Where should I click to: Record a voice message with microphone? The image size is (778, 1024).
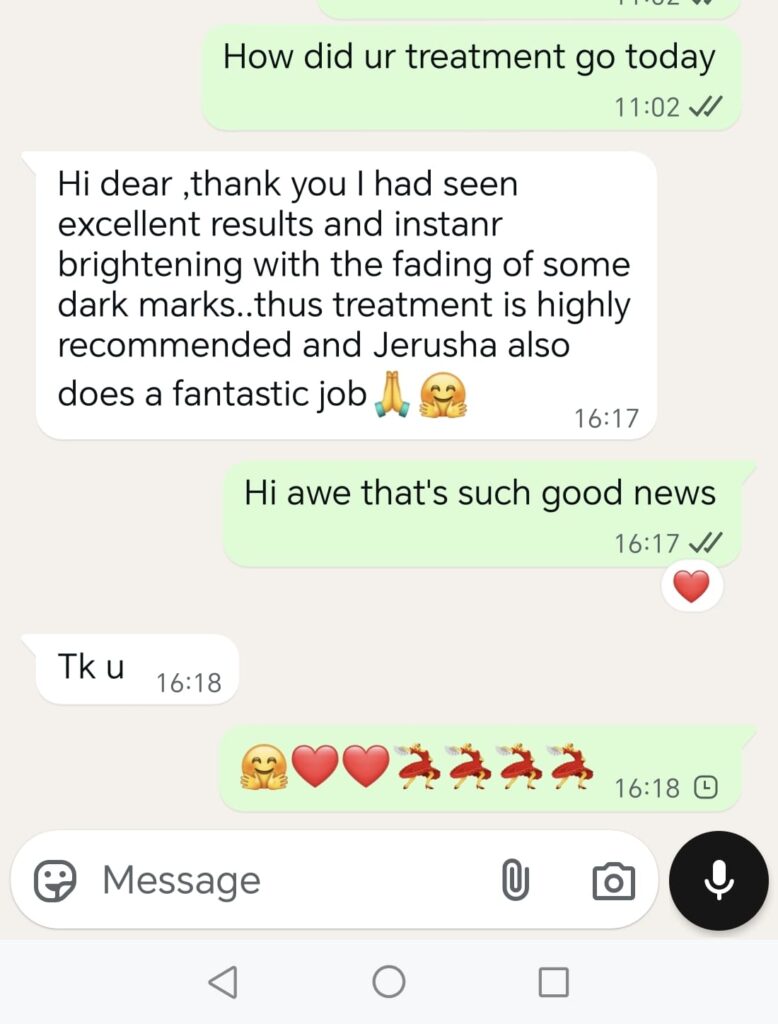pyautogui.click(x=719, y=881)
